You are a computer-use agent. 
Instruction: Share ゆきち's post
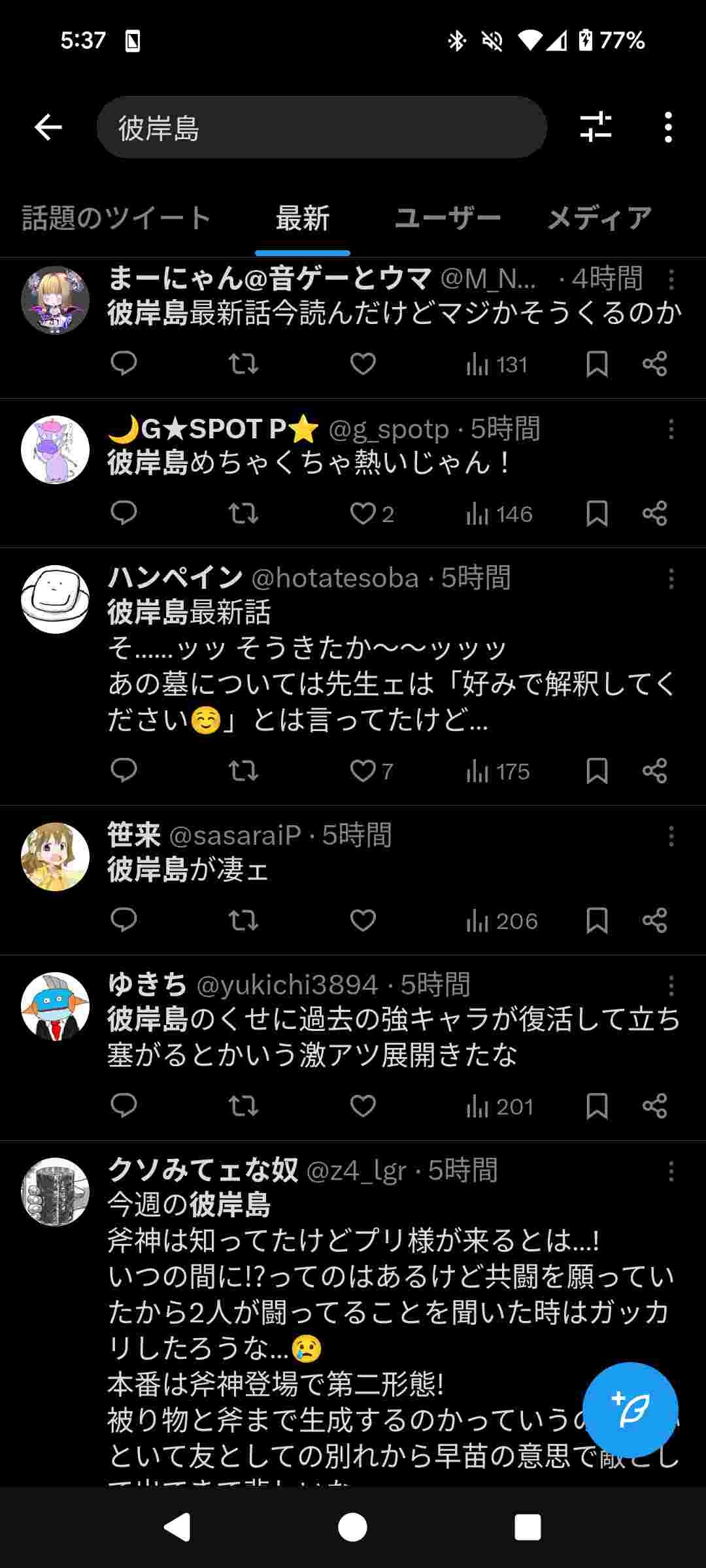pyautogui.click(x=654, y=1106)
